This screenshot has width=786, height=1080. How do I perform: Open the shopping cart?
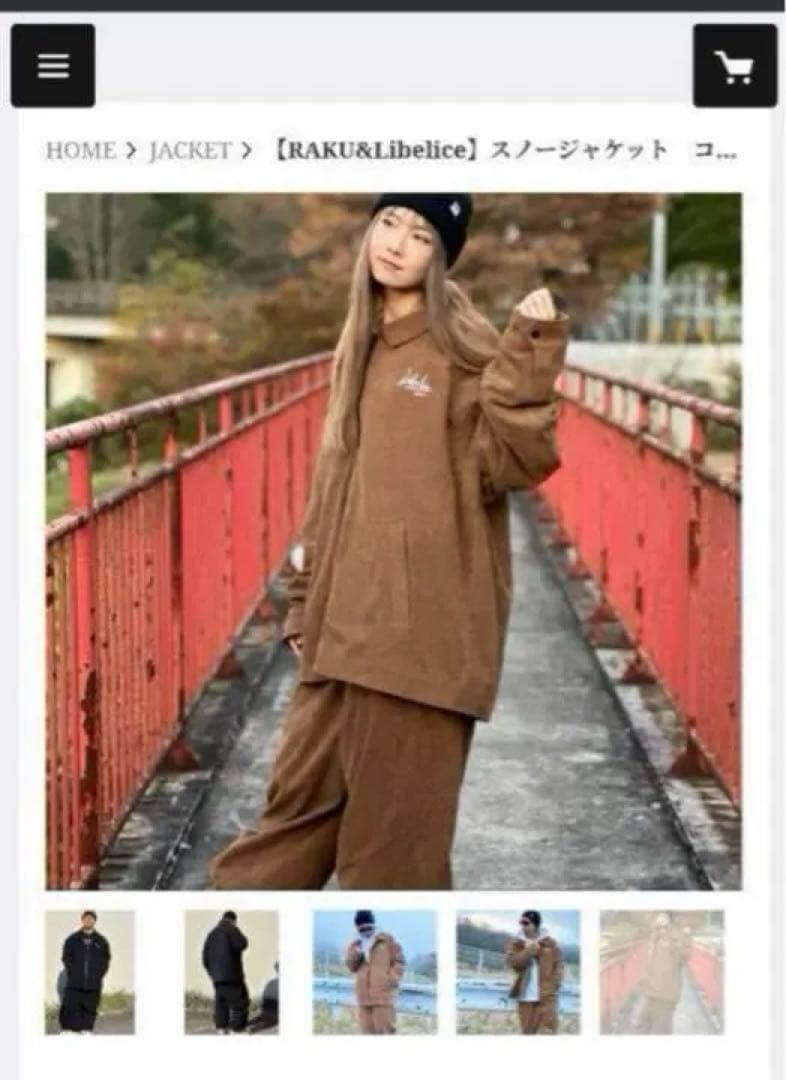[x=734, y=66]
